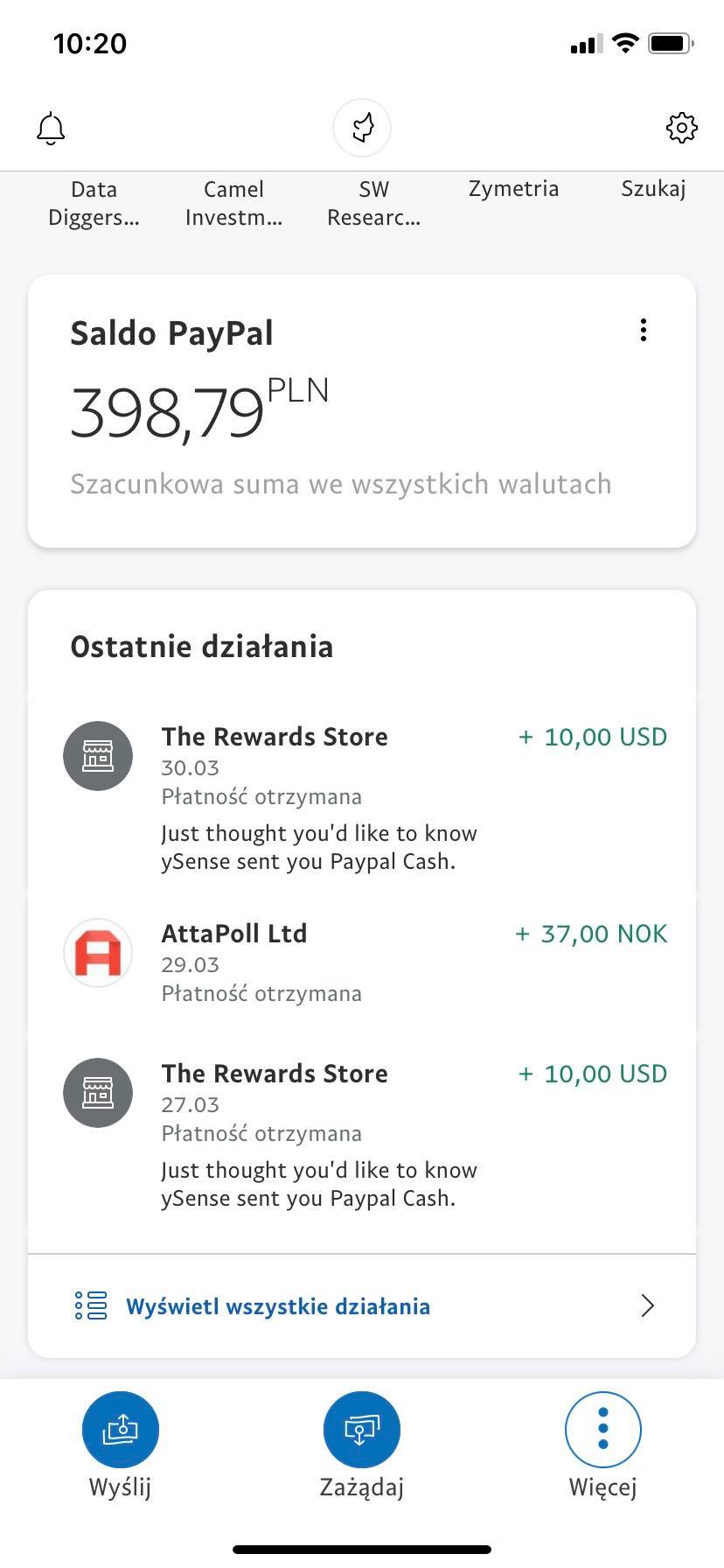Open the settings gear

point(682,128)
